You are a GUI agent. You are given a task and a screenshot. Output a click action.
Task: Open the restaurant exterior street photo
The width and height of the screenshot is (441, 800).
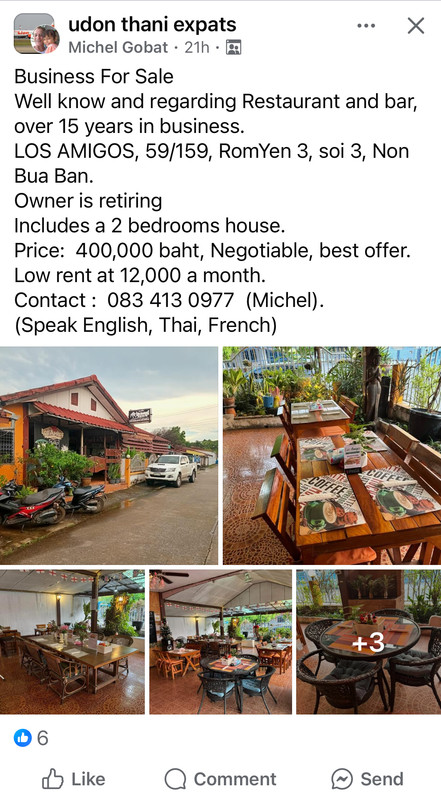coord(109,455)
